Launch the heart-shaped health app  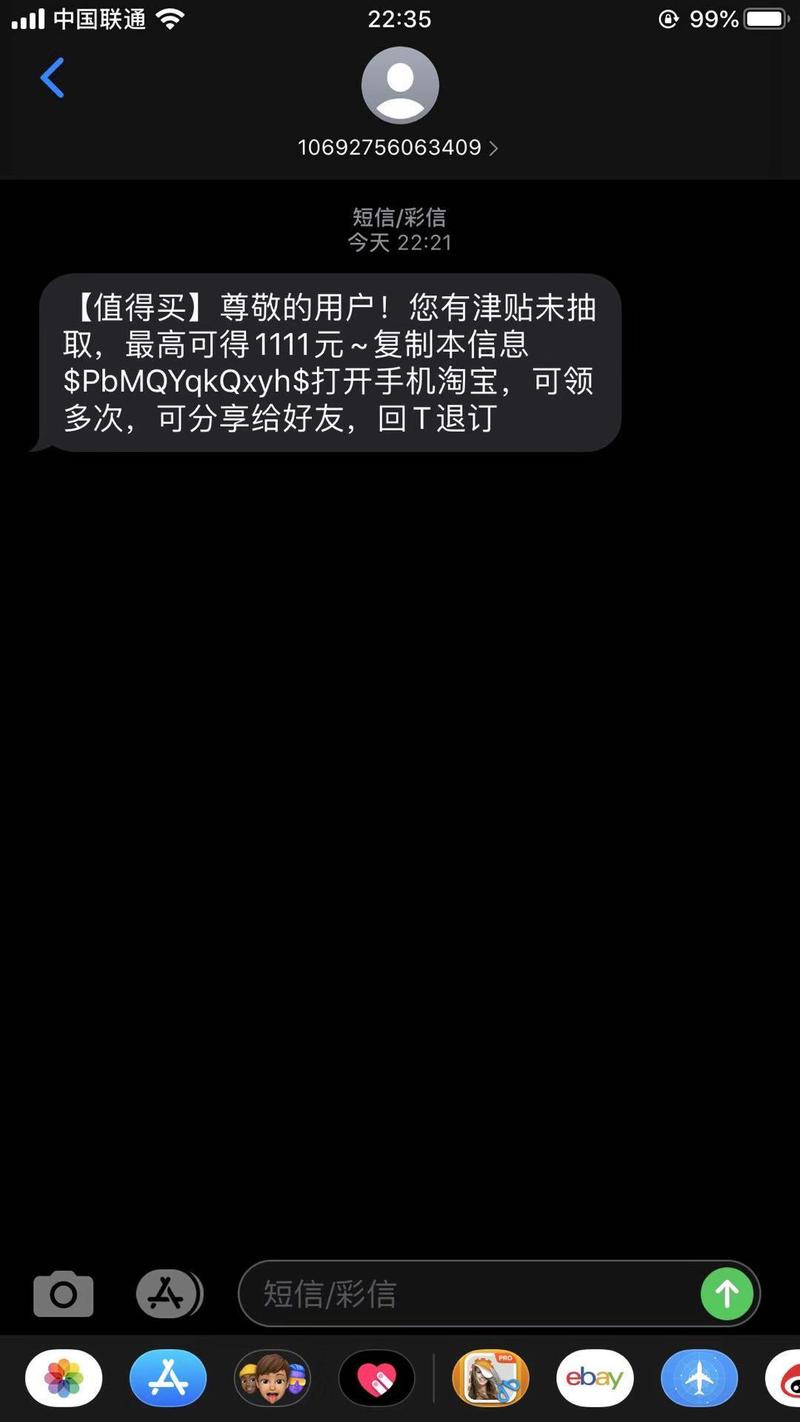(376, 1377)
